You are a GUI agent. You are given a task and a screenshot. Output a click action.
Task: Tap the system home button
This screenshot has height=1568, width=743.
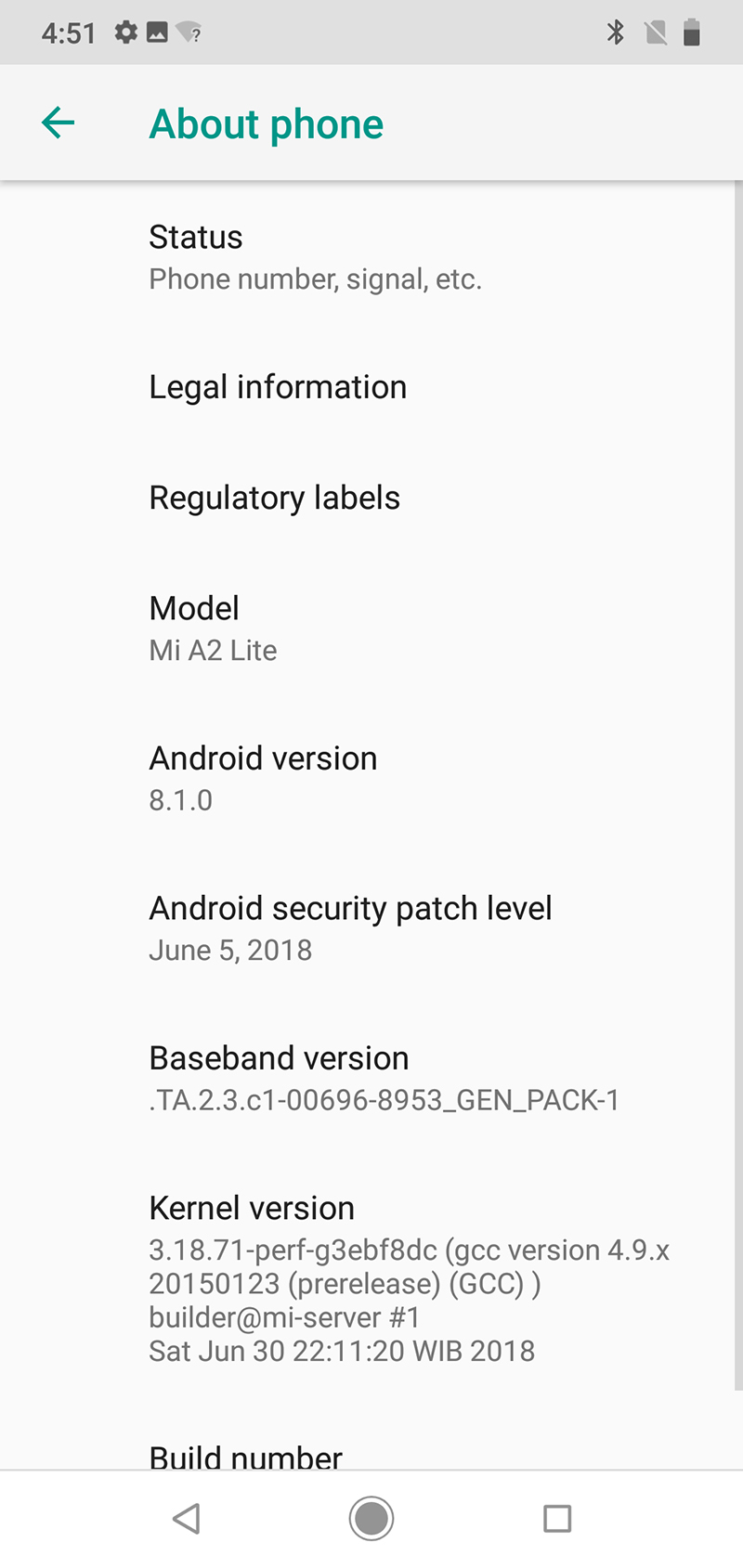pyautogui.click(x=371, y=1519)
